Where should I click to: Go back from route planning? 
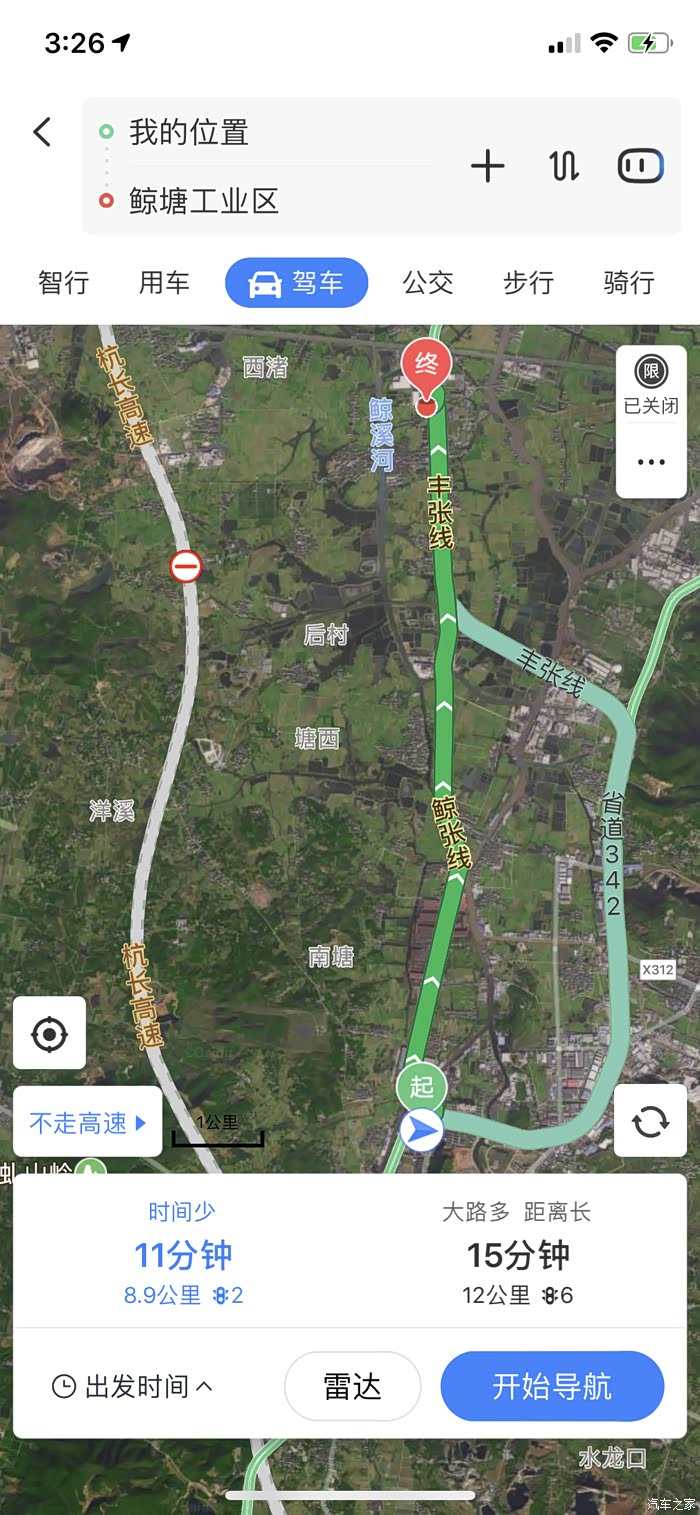tap(42, 132)
